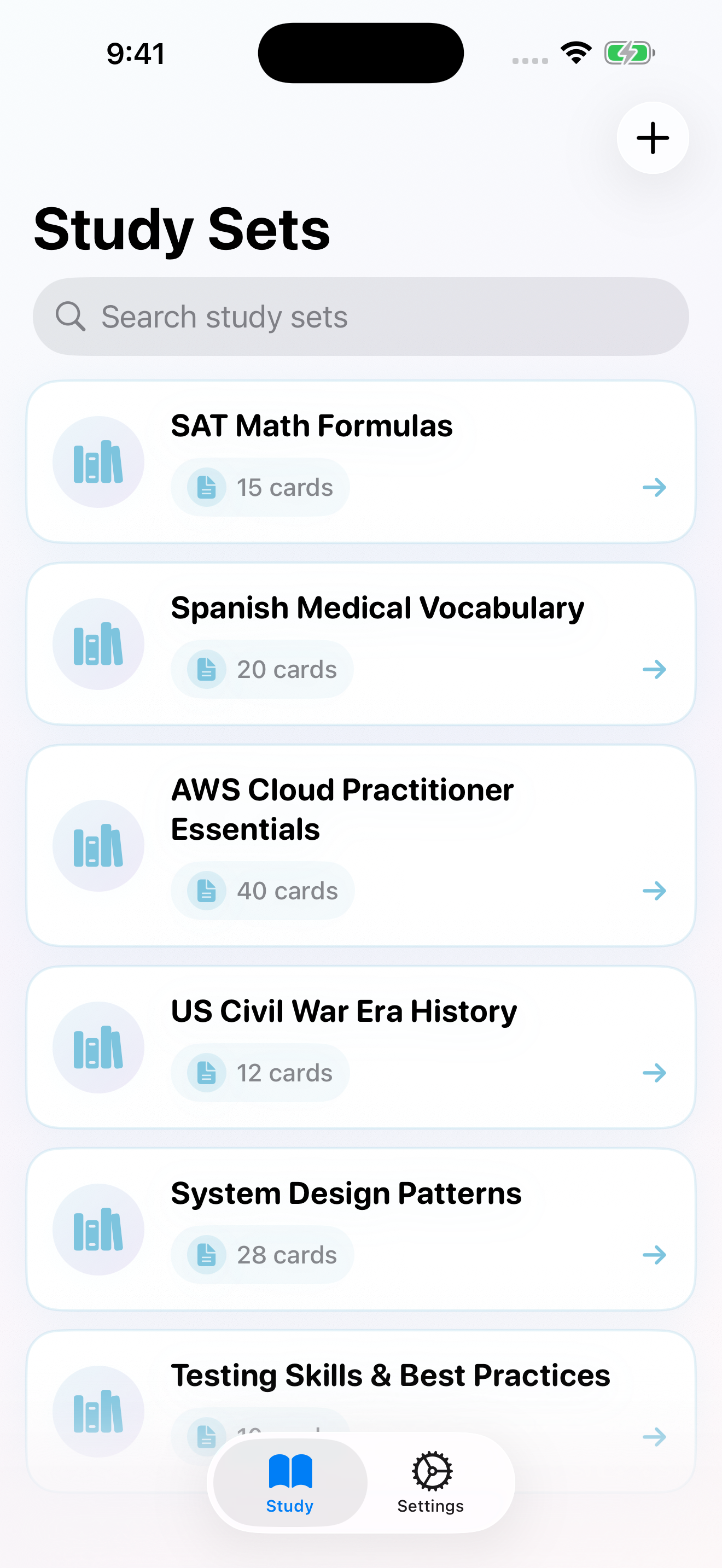Select the System Design Patterns book icon
The width and height of the screenshot is (722, 1568).
(98, 1228)
